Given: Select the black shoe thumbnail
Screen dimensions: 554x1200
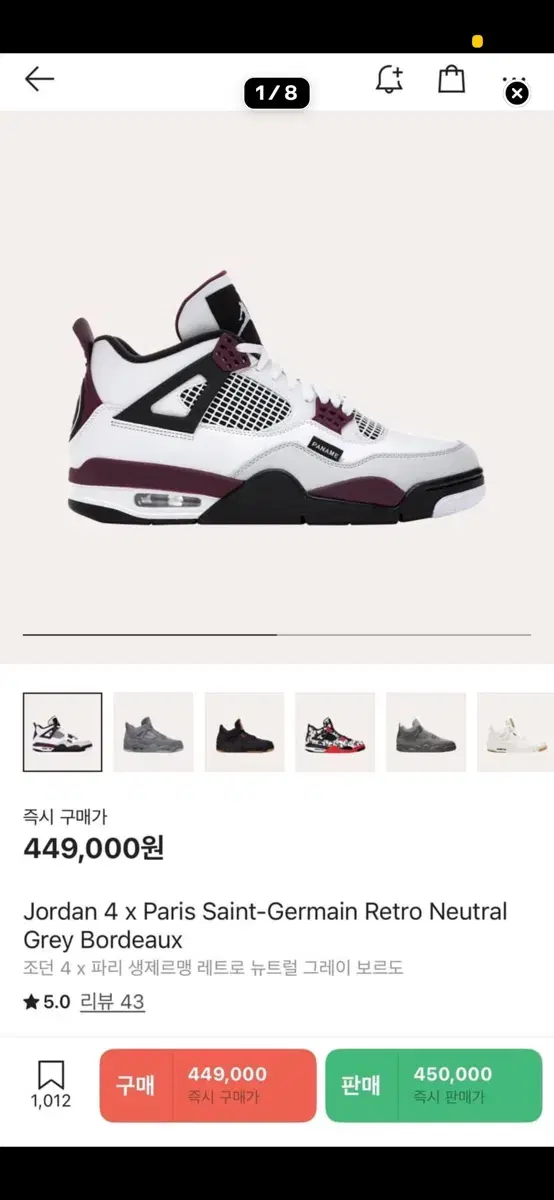Looking at the screenshot, I should 244,732.
